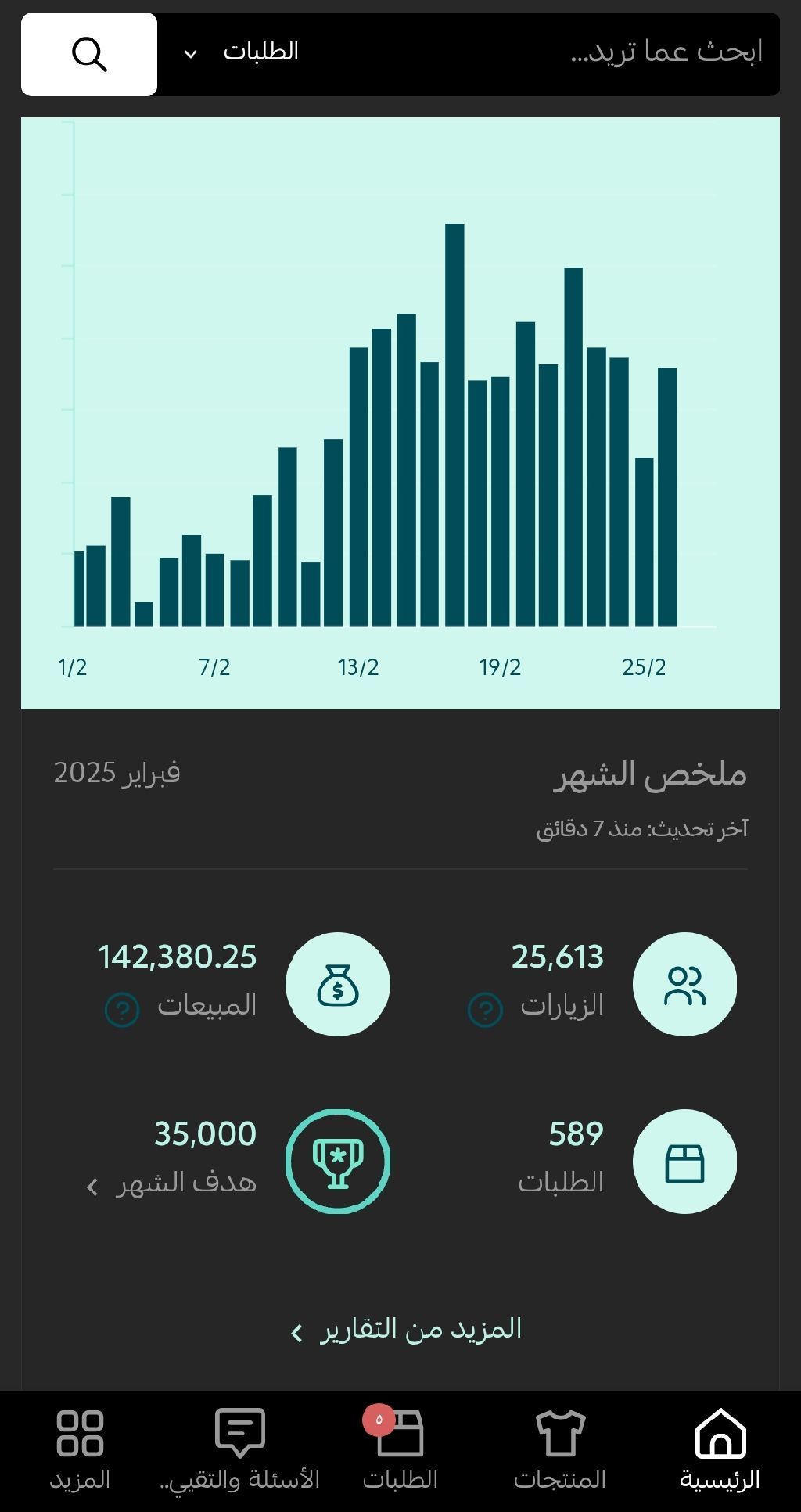Viewport: 801px width, 1512px height.
Task: Show help for المبيعات metric
Action: [x=122, y=1010]
